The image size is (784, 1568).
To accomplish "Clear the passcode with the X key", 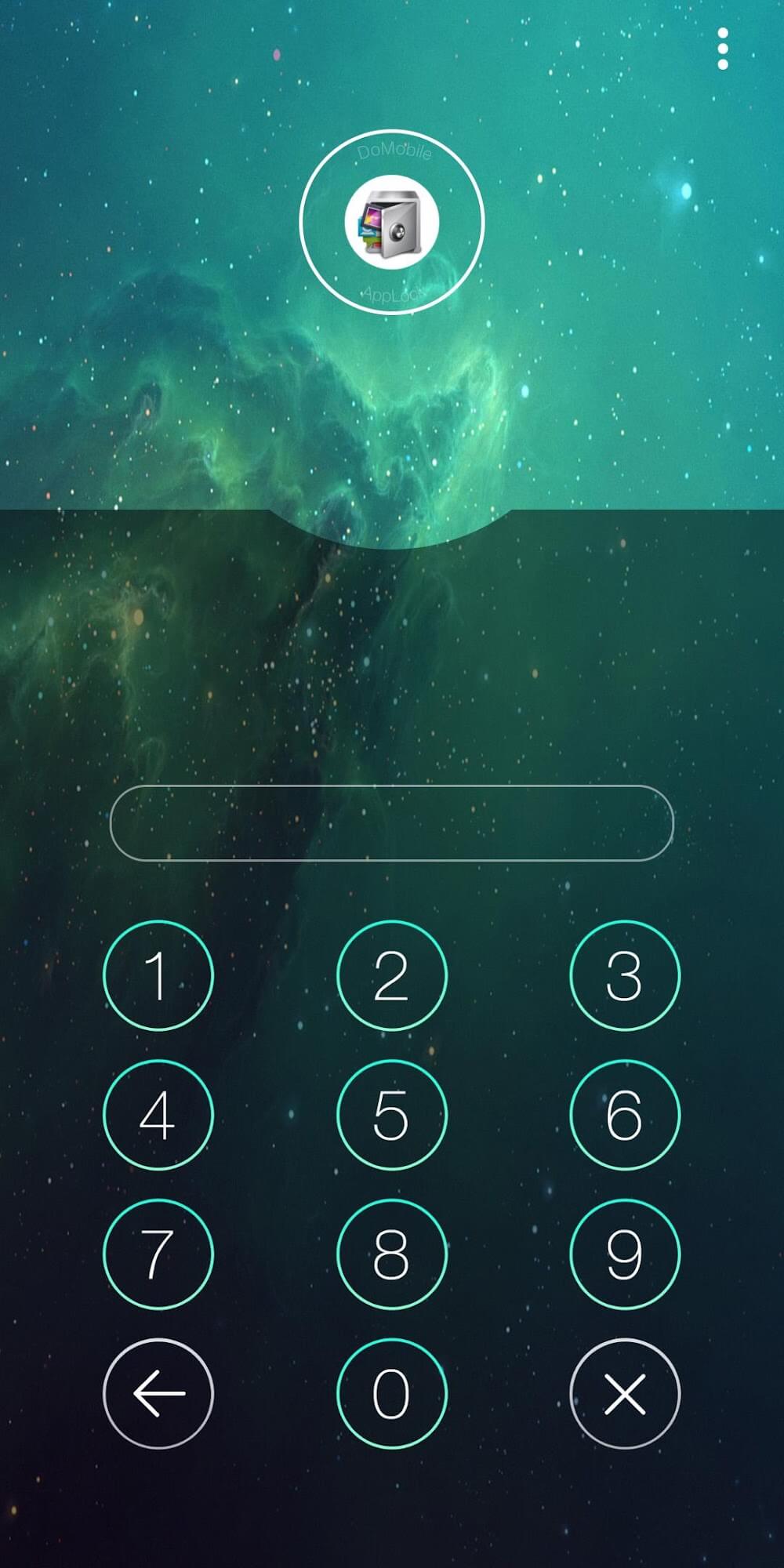I will (x=625, y=1394).
